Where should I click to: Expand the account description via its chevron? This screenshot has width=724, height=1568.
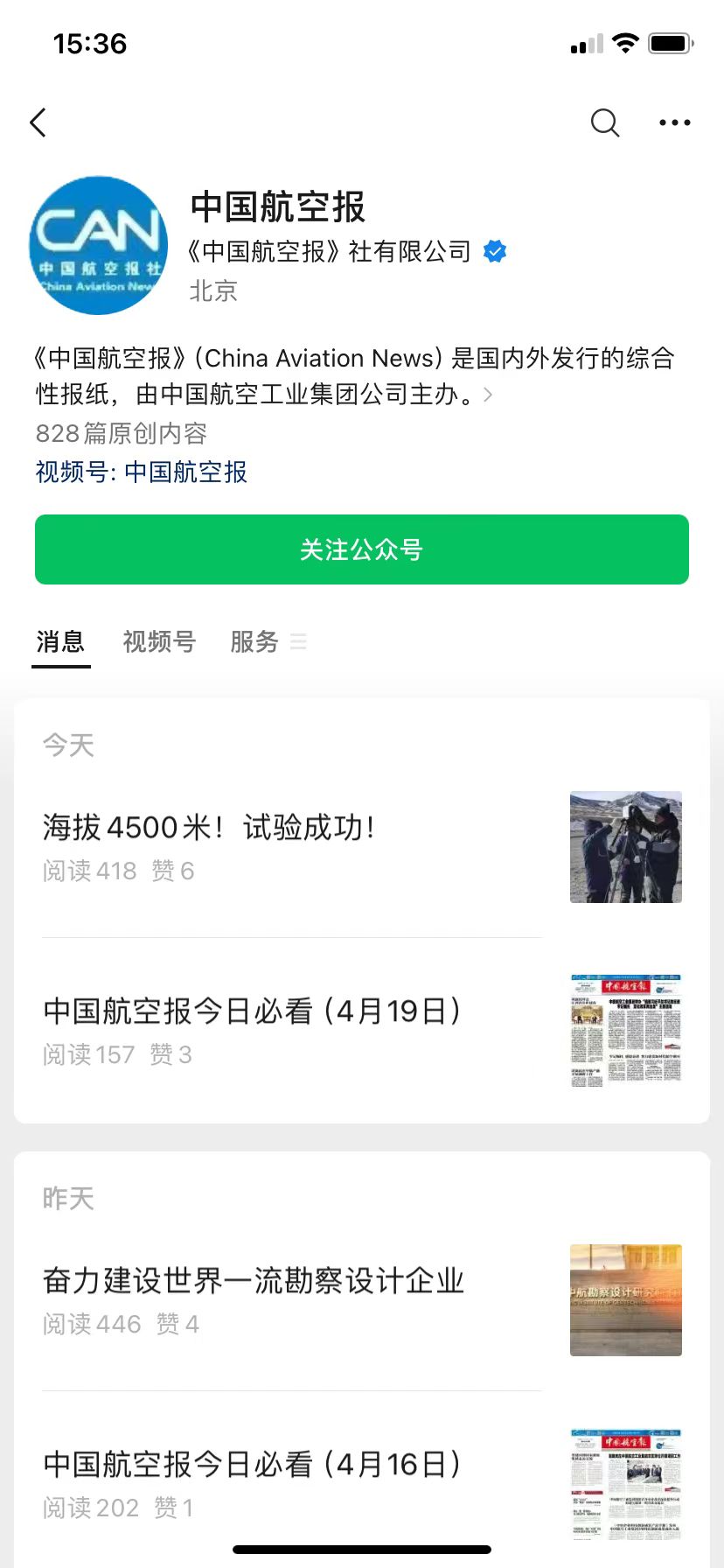click(488, 395)
